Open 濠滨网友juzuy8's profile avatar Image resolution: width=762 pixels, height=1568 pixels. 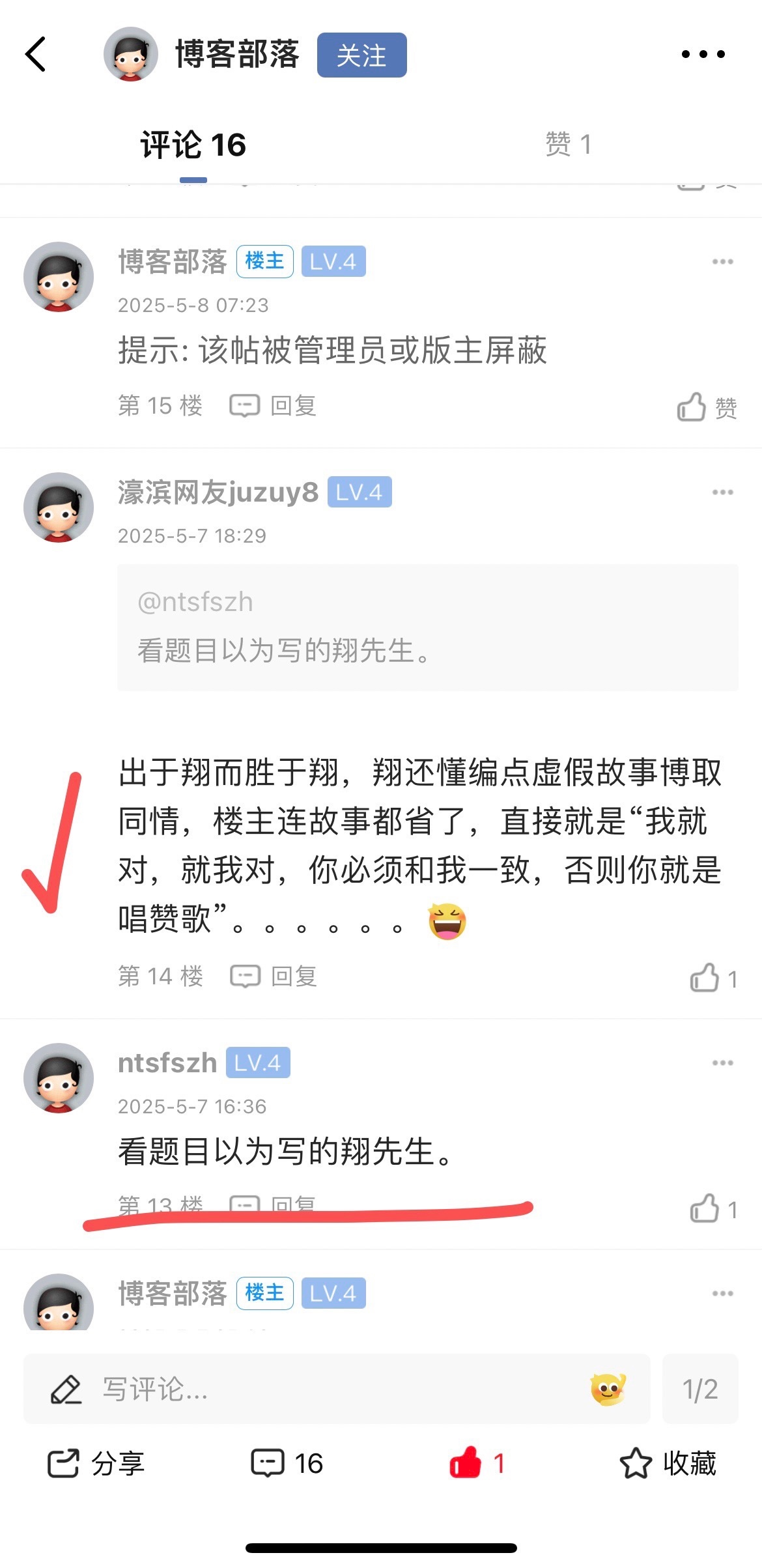(x=59, y=507)
